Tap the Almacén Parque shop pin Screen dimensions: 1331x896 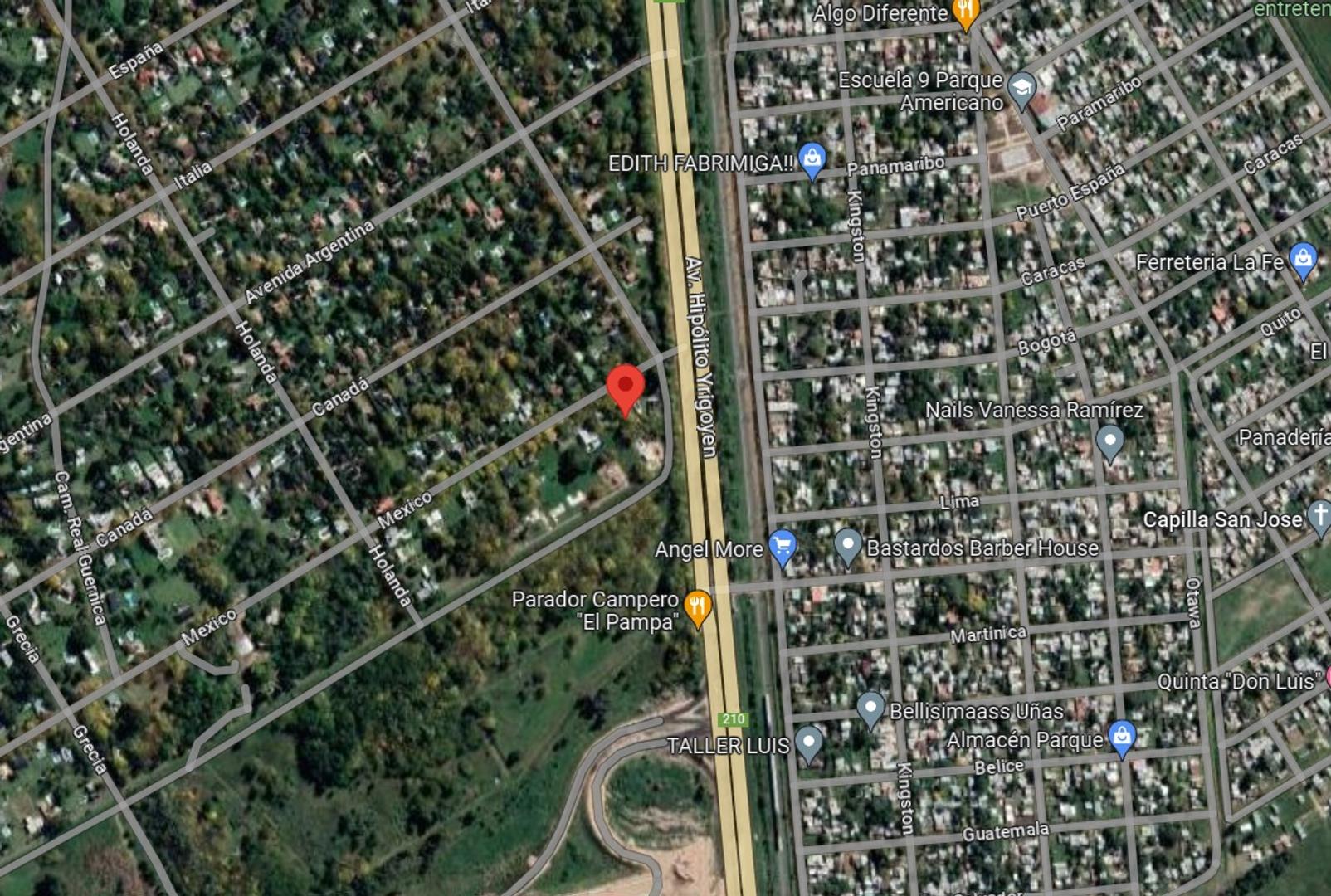(1122, 736)
